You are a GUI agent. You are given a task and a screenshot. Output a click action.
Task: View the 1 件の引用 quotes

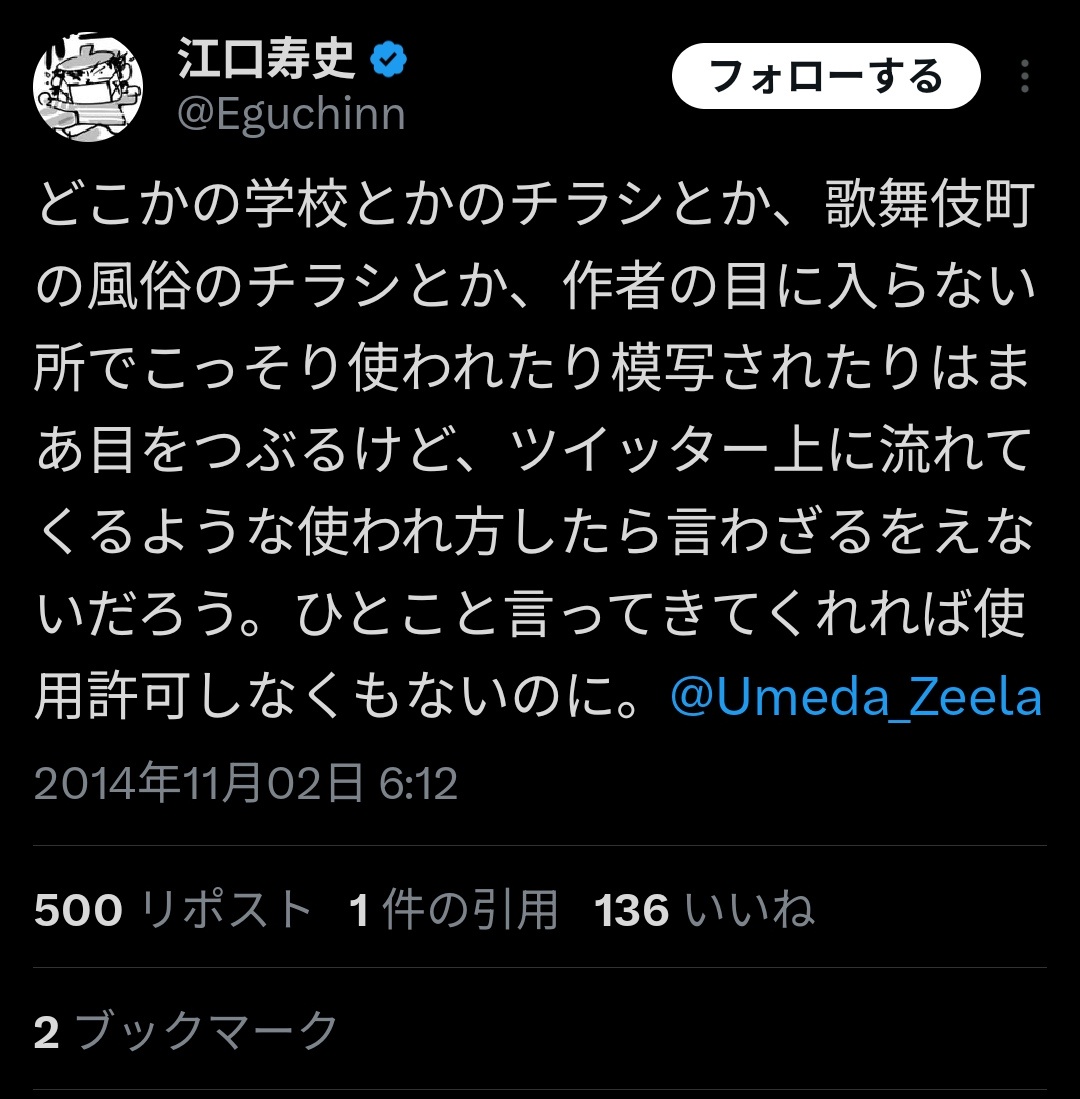pos(453,910)
